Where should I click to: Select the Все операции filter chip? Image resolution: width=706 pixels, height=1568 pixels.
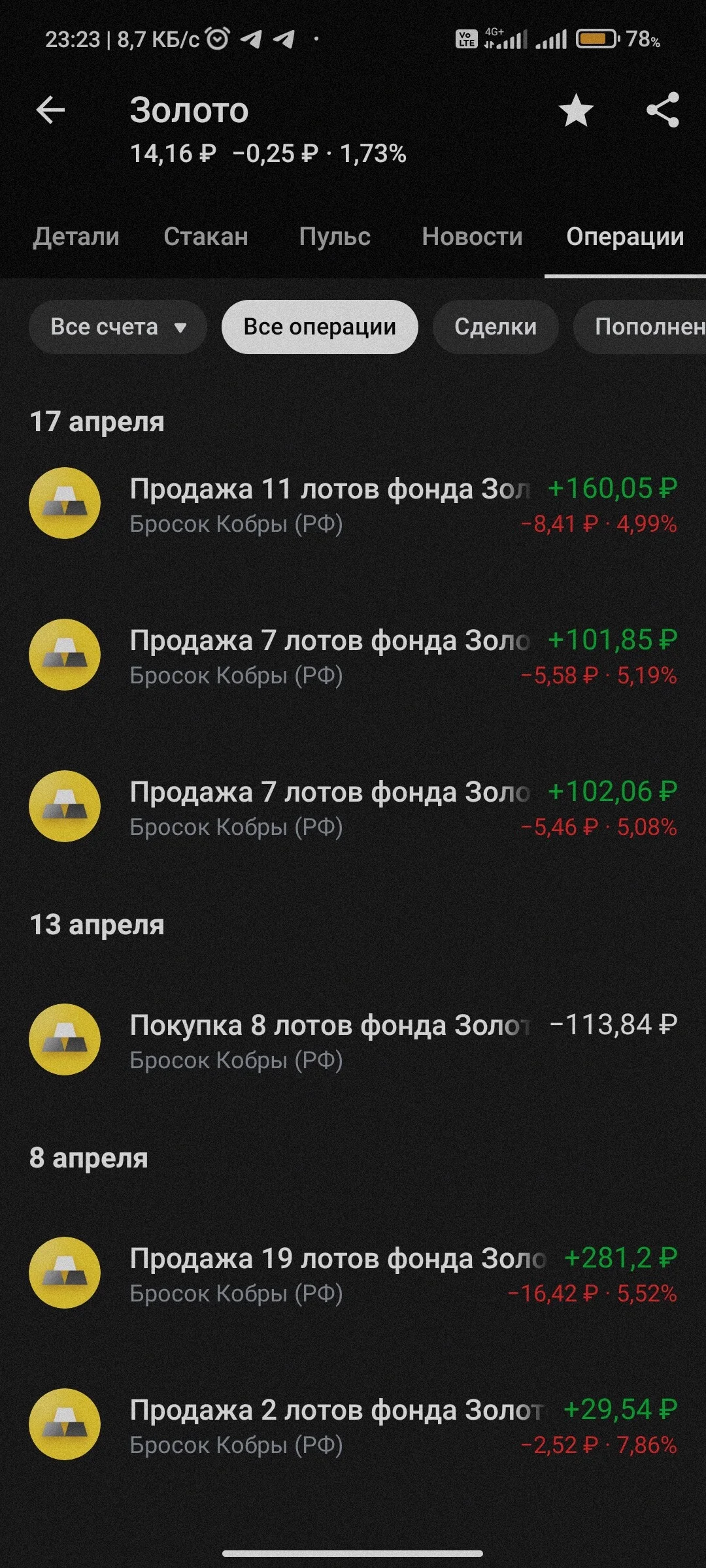tap(320, 327)
